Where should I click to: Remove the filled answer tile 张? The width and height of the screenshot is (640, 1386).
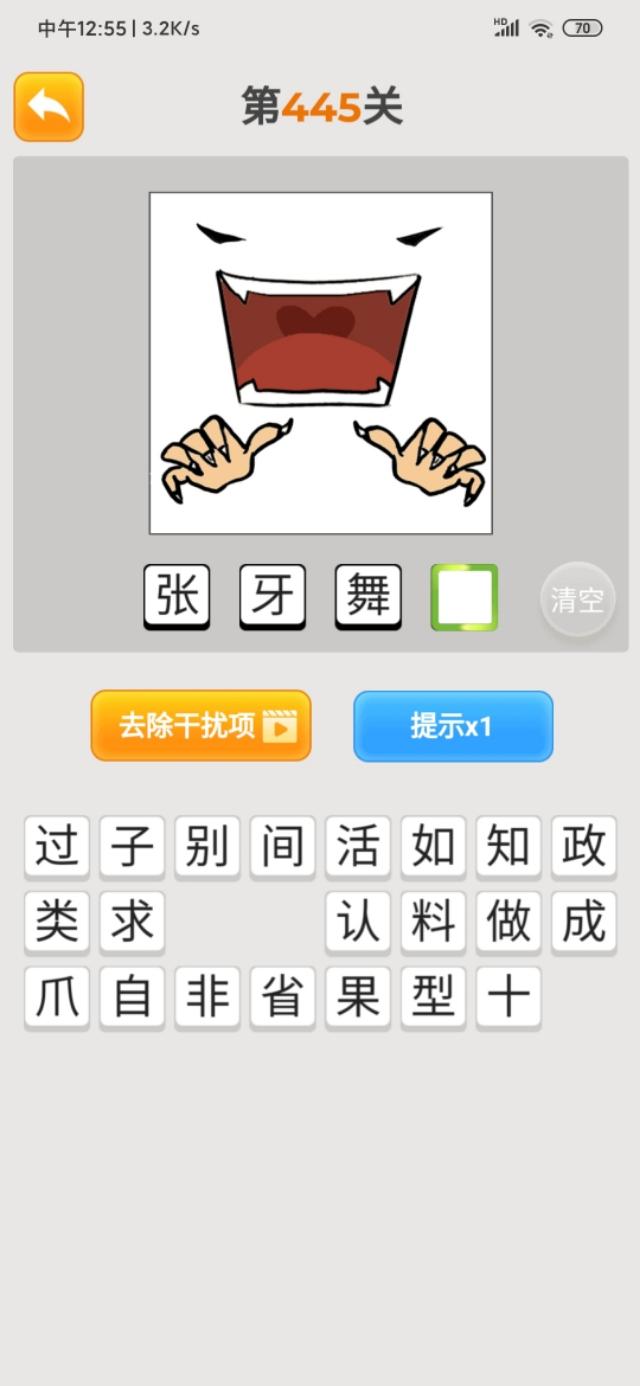pyautogui.click(x=177, y=596)
